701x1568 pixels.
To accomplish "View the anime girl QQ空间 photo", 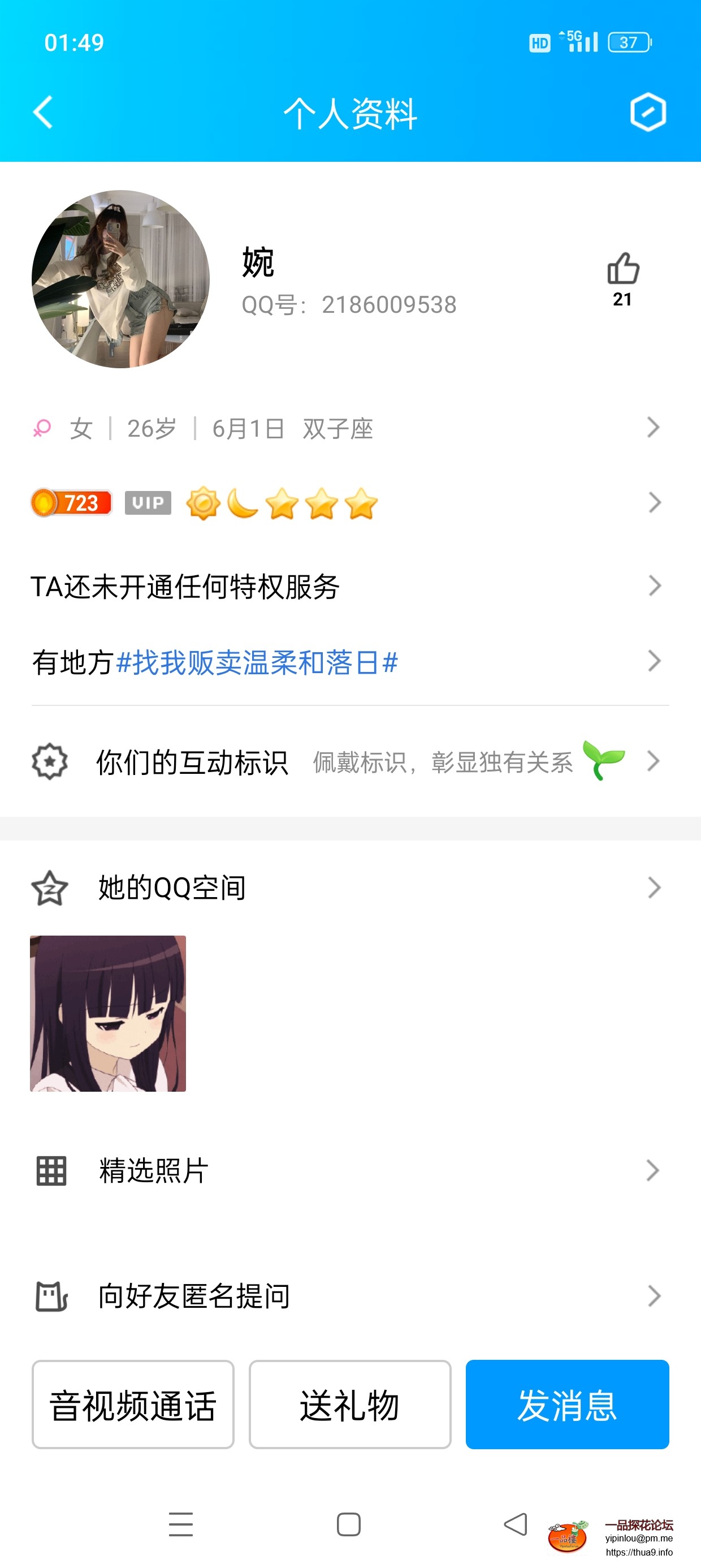I will click(109, 1014).
